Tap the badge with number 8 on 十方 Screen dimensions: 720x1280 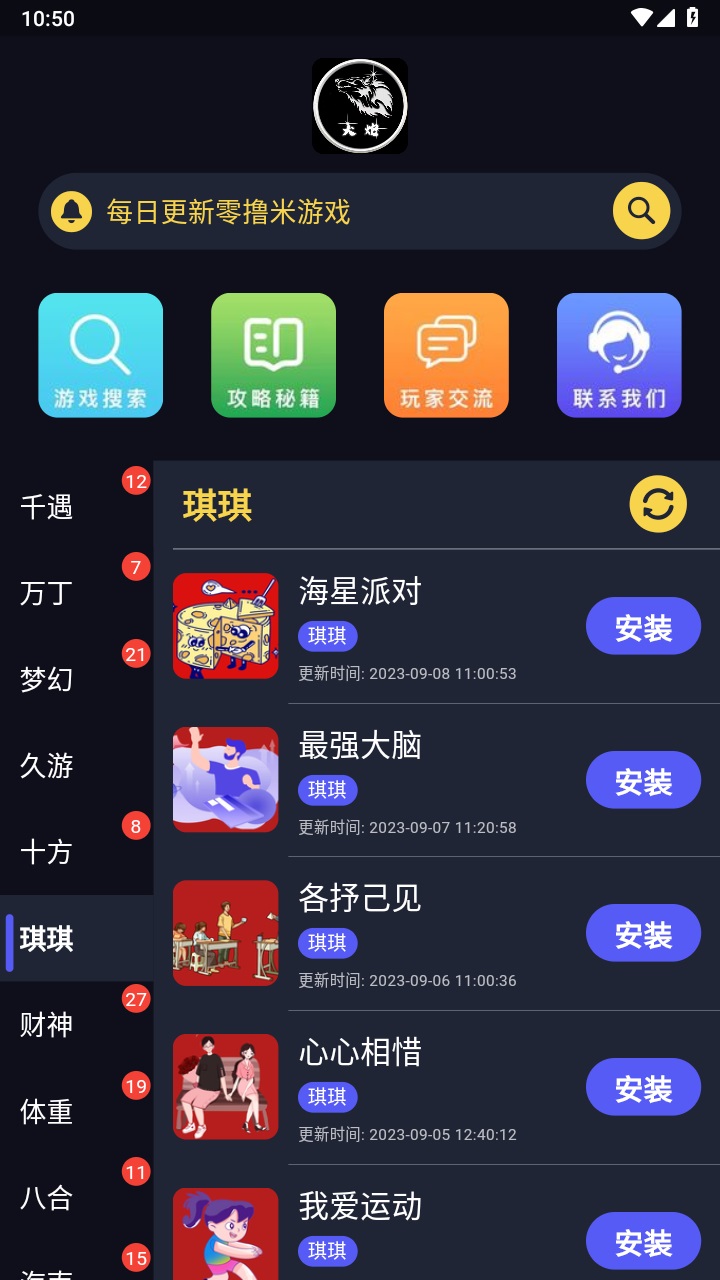[x=135, y=825]
